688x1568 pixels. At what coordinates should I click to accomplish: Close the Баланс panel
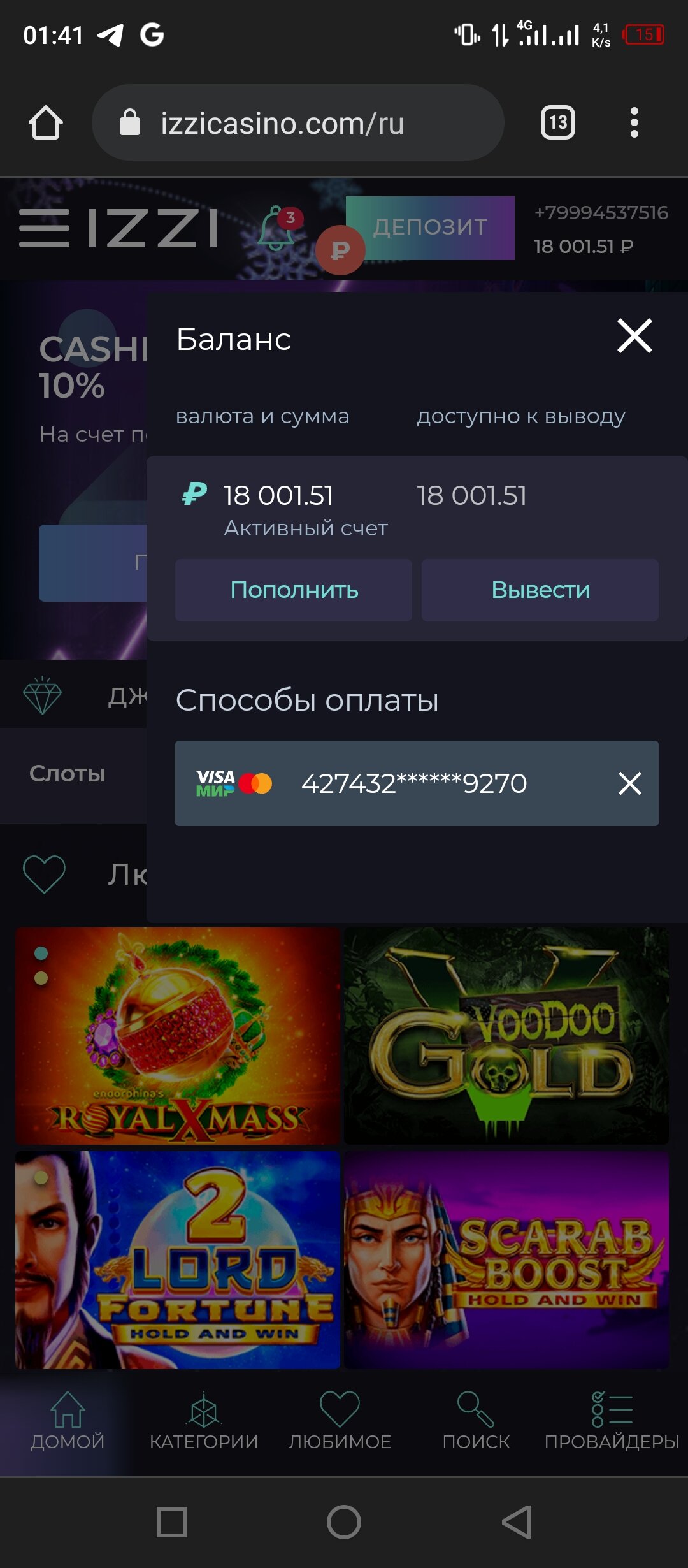(634, 336)
